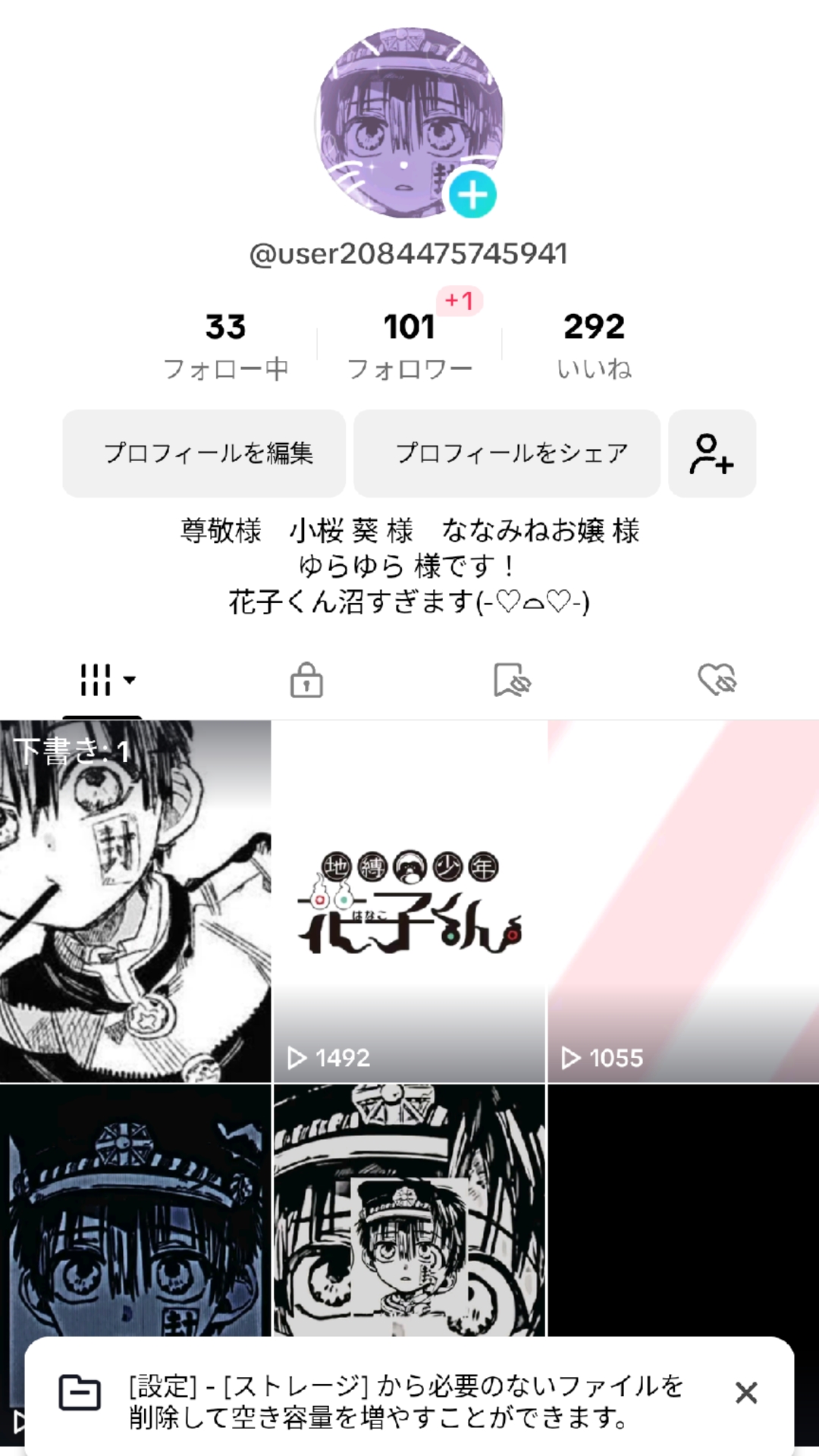Open the add friends icon

tap(711, 453)
